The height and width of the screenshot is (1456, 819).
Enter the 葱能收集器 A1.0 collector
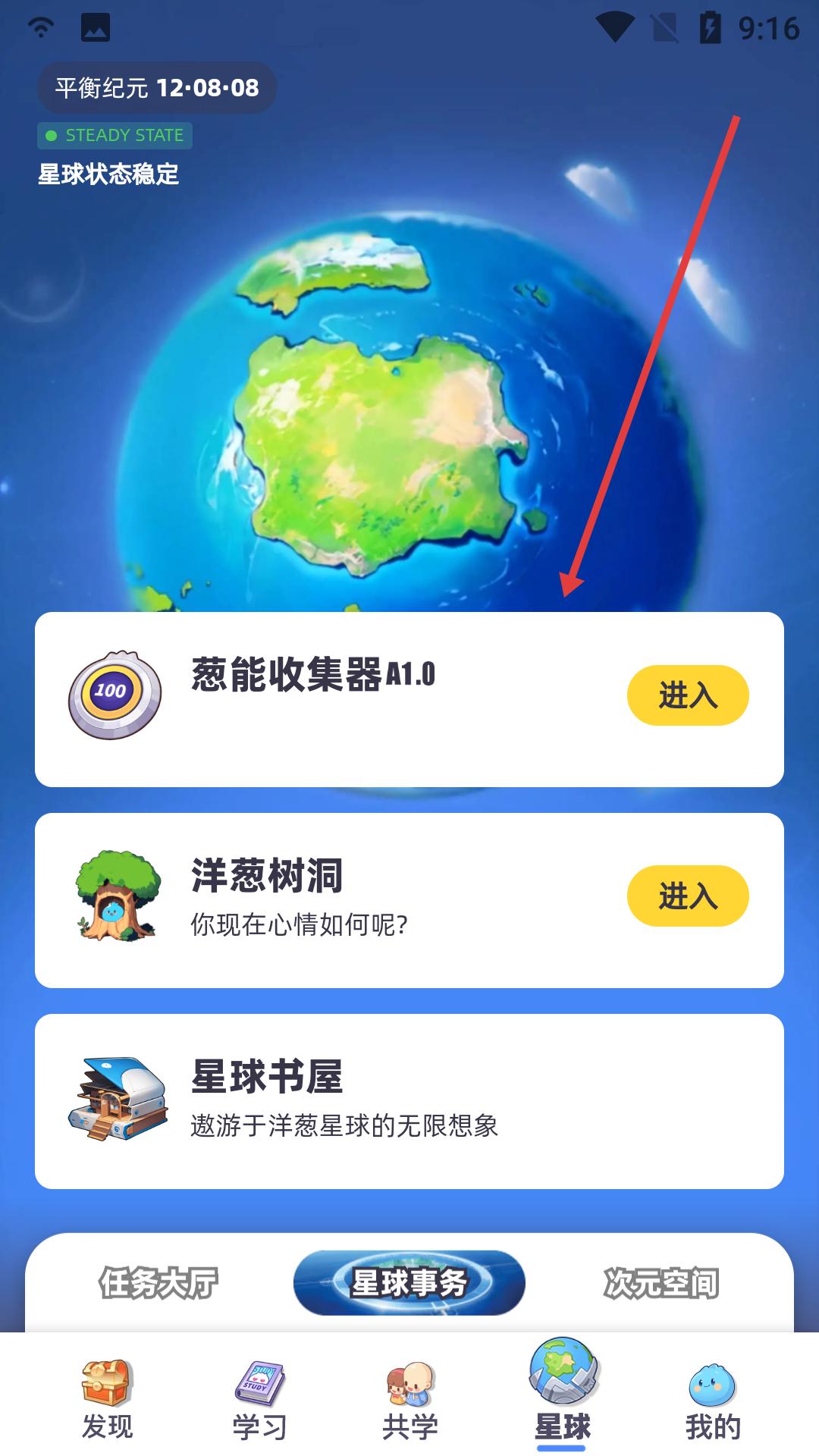(x=687, y=695)
